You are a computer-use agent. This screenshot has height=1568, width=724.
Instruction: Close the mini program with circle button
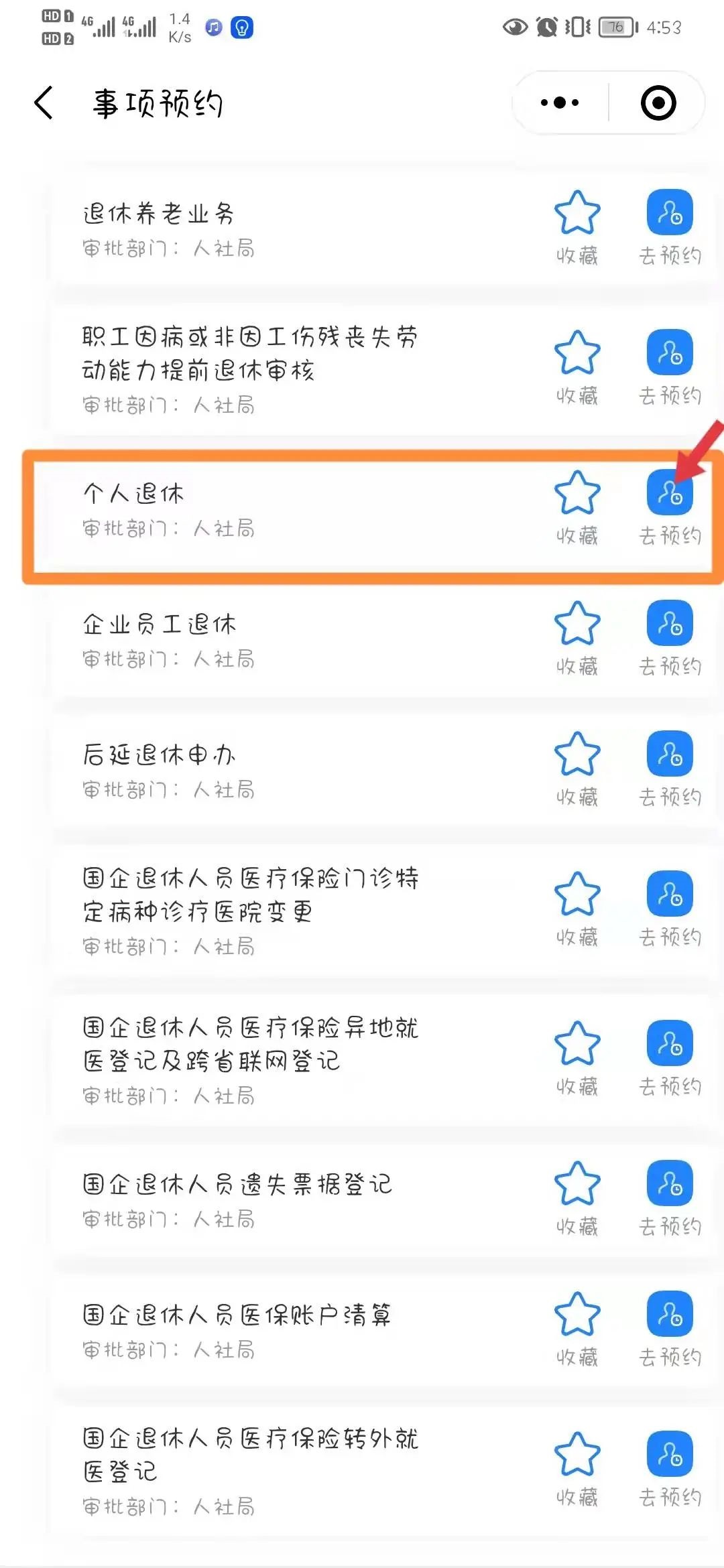pyautogui.click(x=658, y=103)
